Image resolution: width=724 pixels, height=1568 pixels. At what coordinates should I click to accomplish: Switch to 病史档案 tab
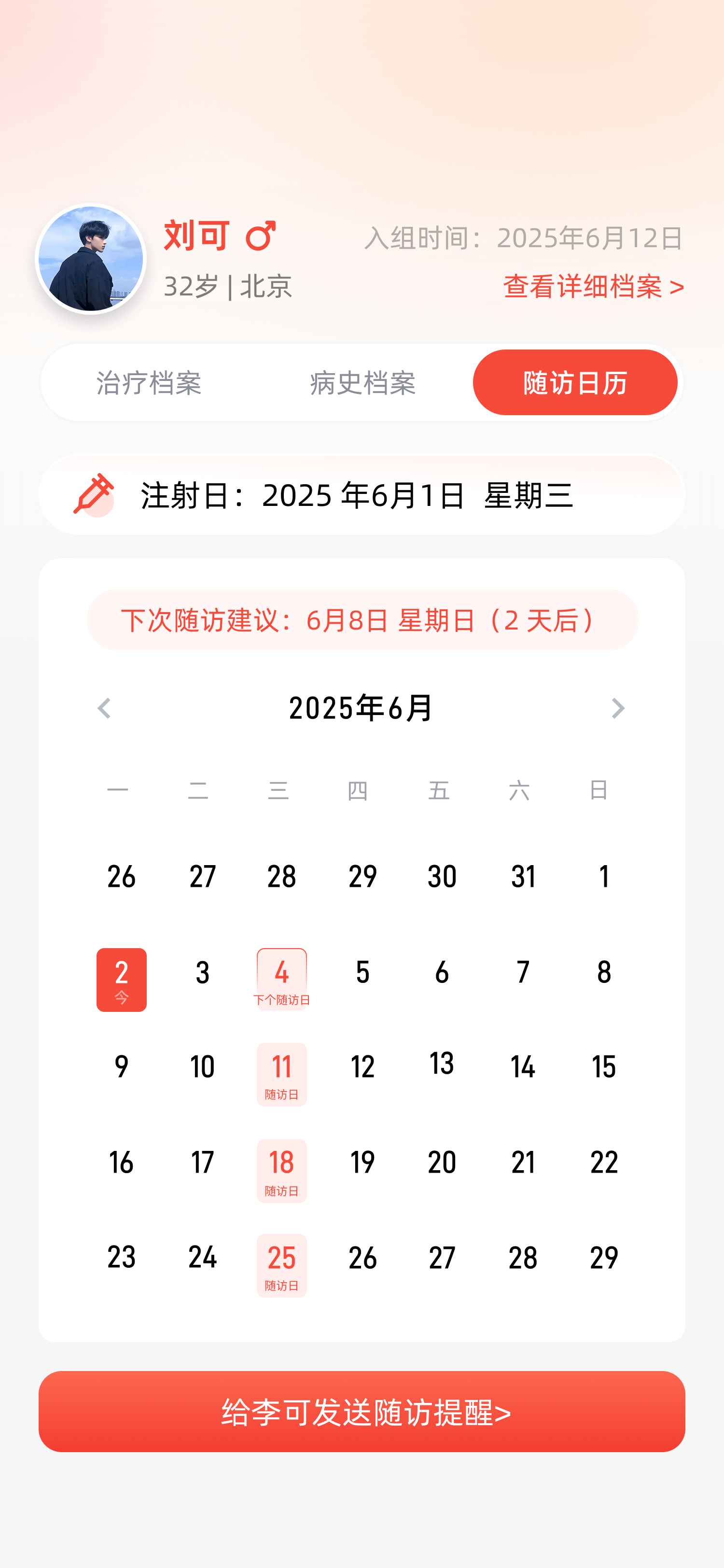pos(362,382)
